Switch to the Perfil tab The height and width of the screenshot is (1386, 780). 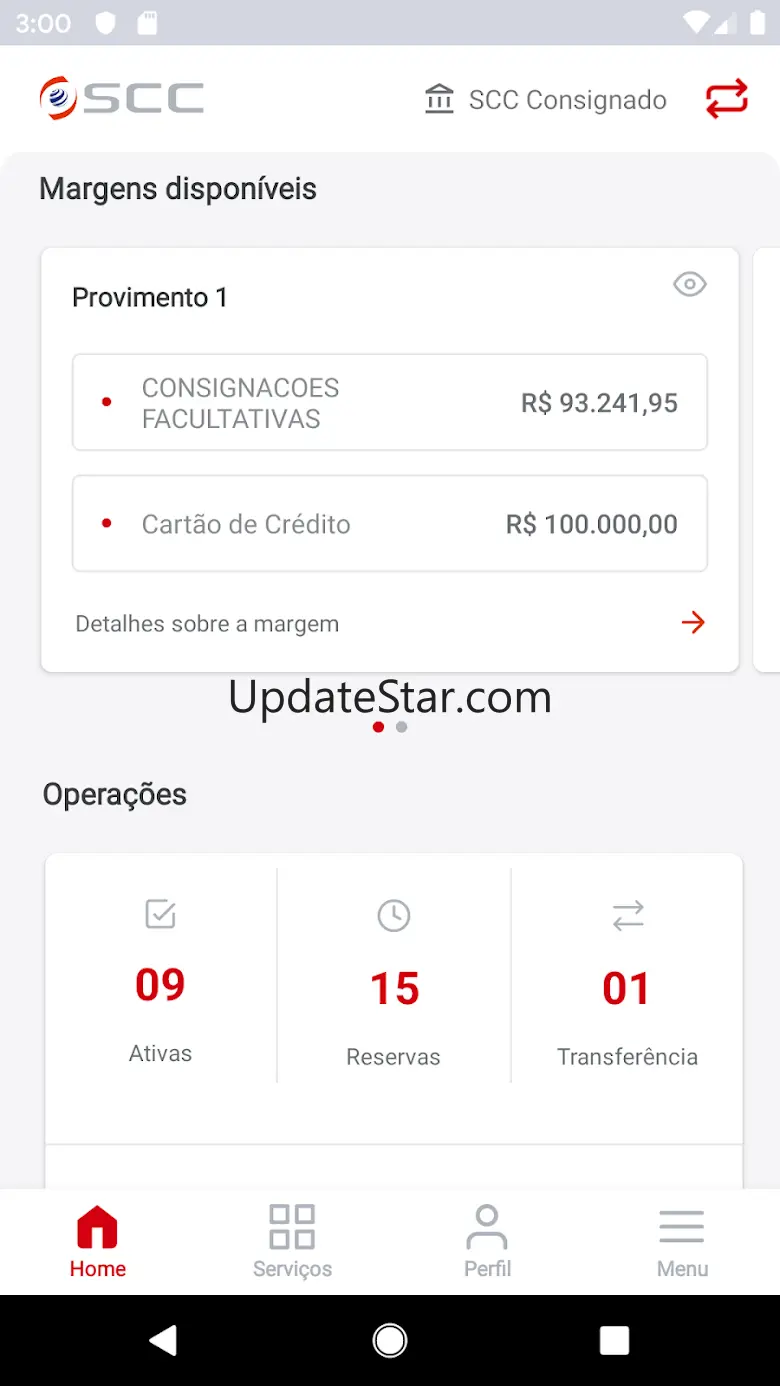tap(487, 1242)
